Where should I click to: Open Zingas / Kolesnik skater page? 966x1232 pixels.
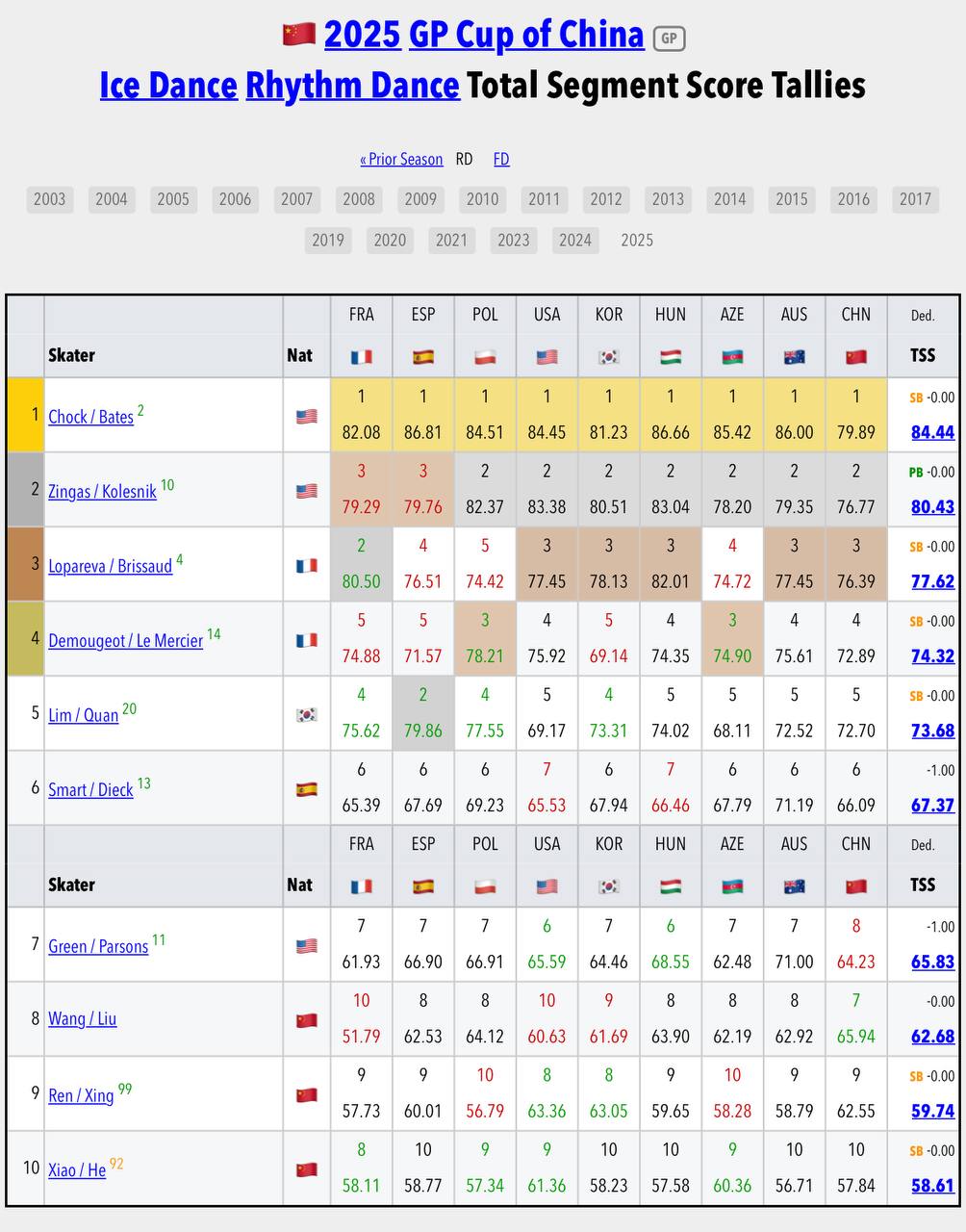(102, 491)
